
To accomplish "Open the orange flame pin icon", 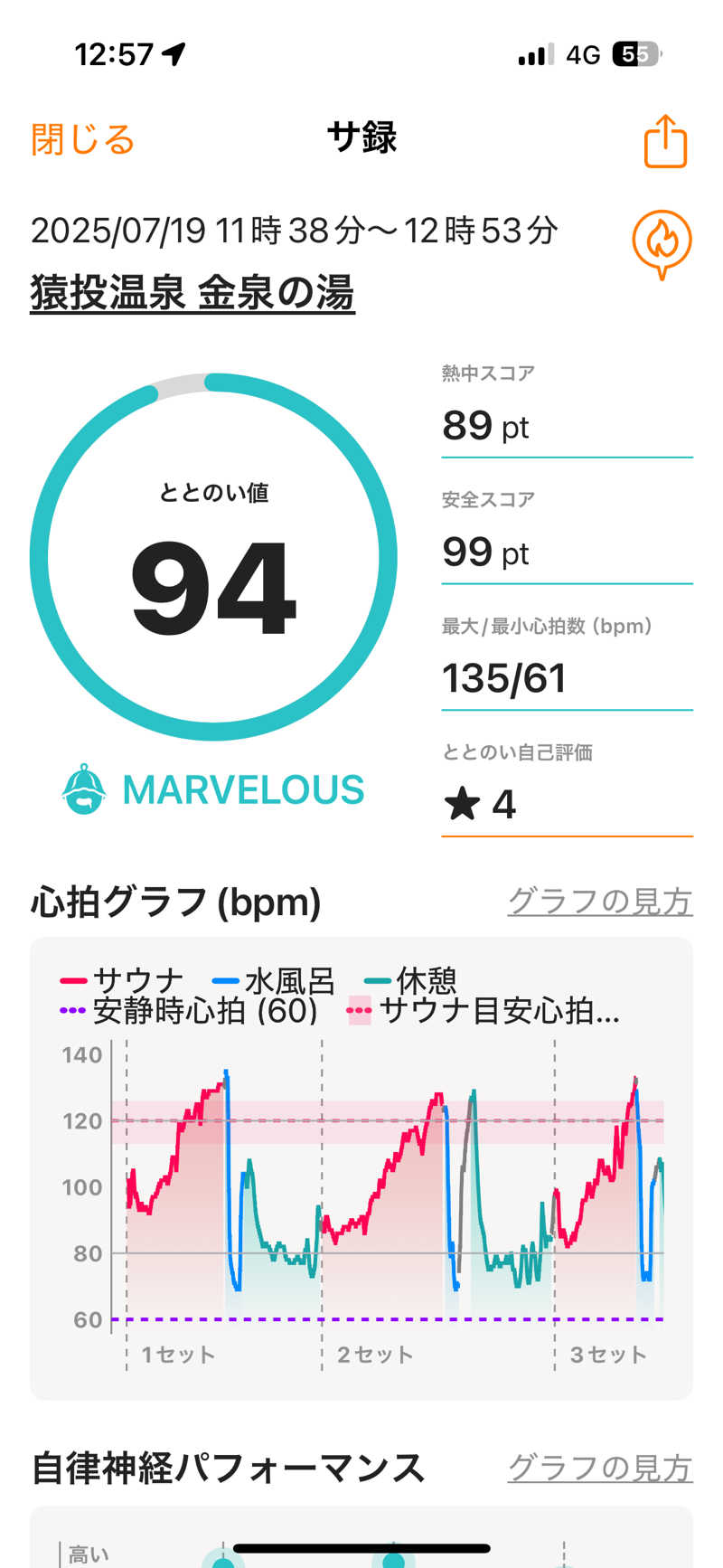I will click(662, 243).
